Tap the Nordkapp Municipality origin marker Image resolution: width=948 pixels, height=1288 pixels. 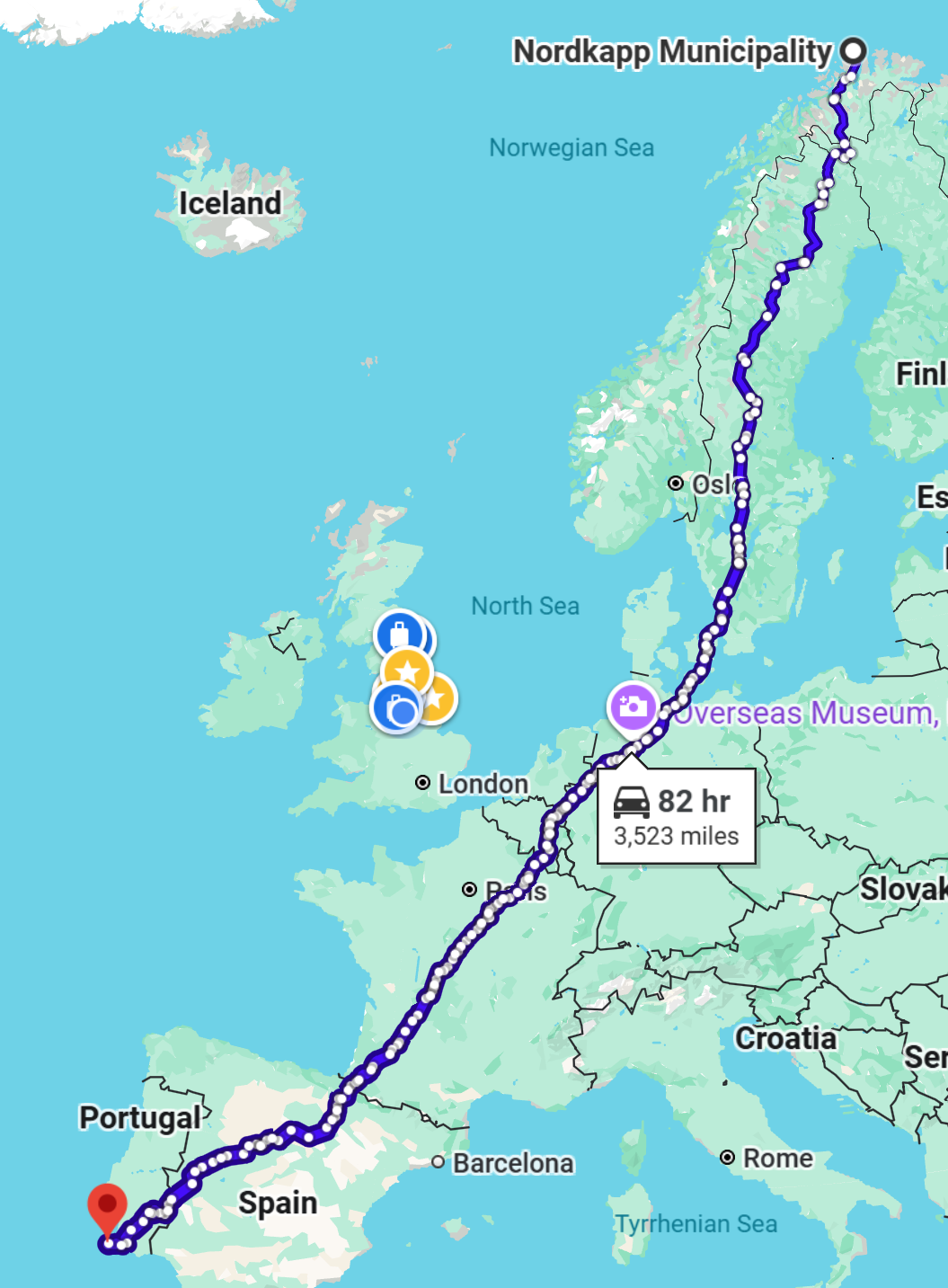[853, 50]
